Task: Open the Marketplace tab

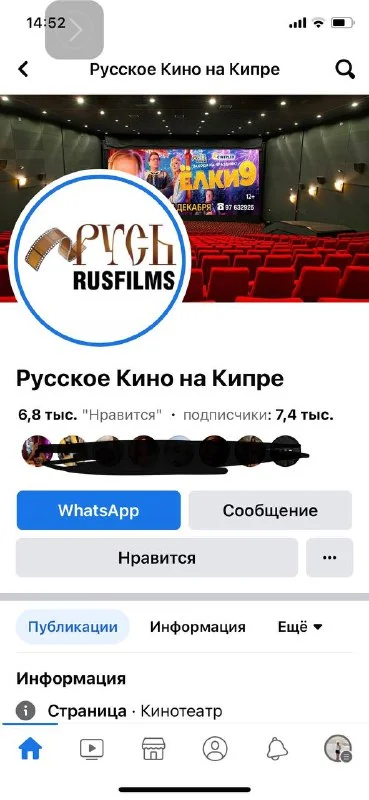Action: tap(154, 749)
